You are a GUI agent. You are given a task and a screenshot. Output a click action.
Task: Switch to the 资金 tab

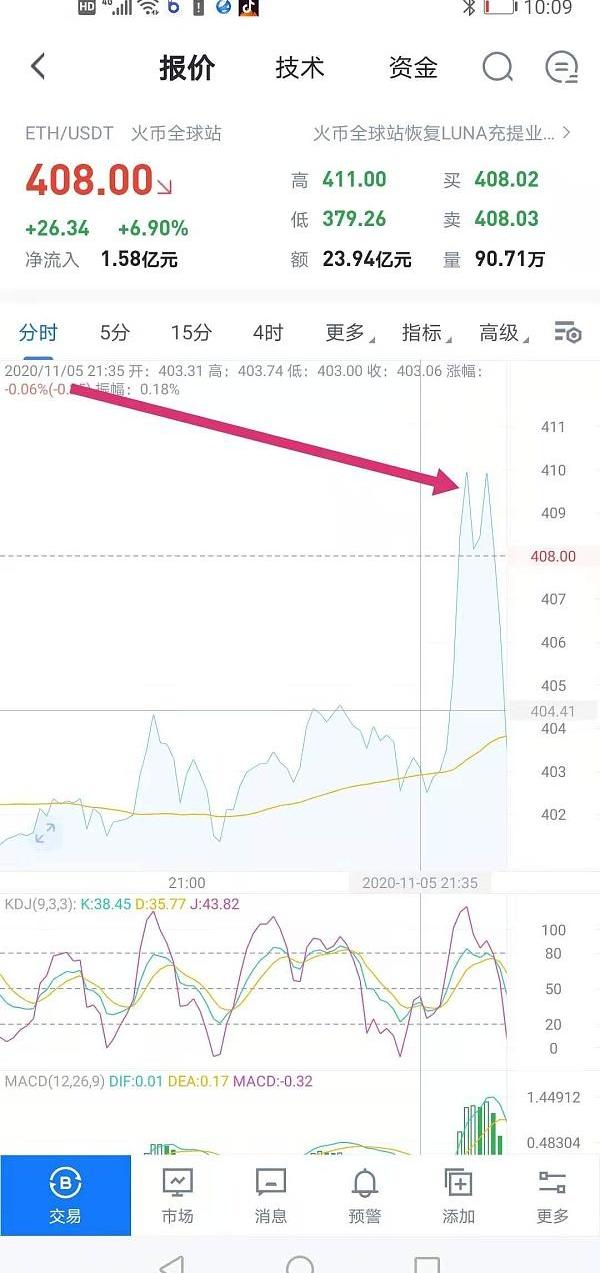coord(413,67)
